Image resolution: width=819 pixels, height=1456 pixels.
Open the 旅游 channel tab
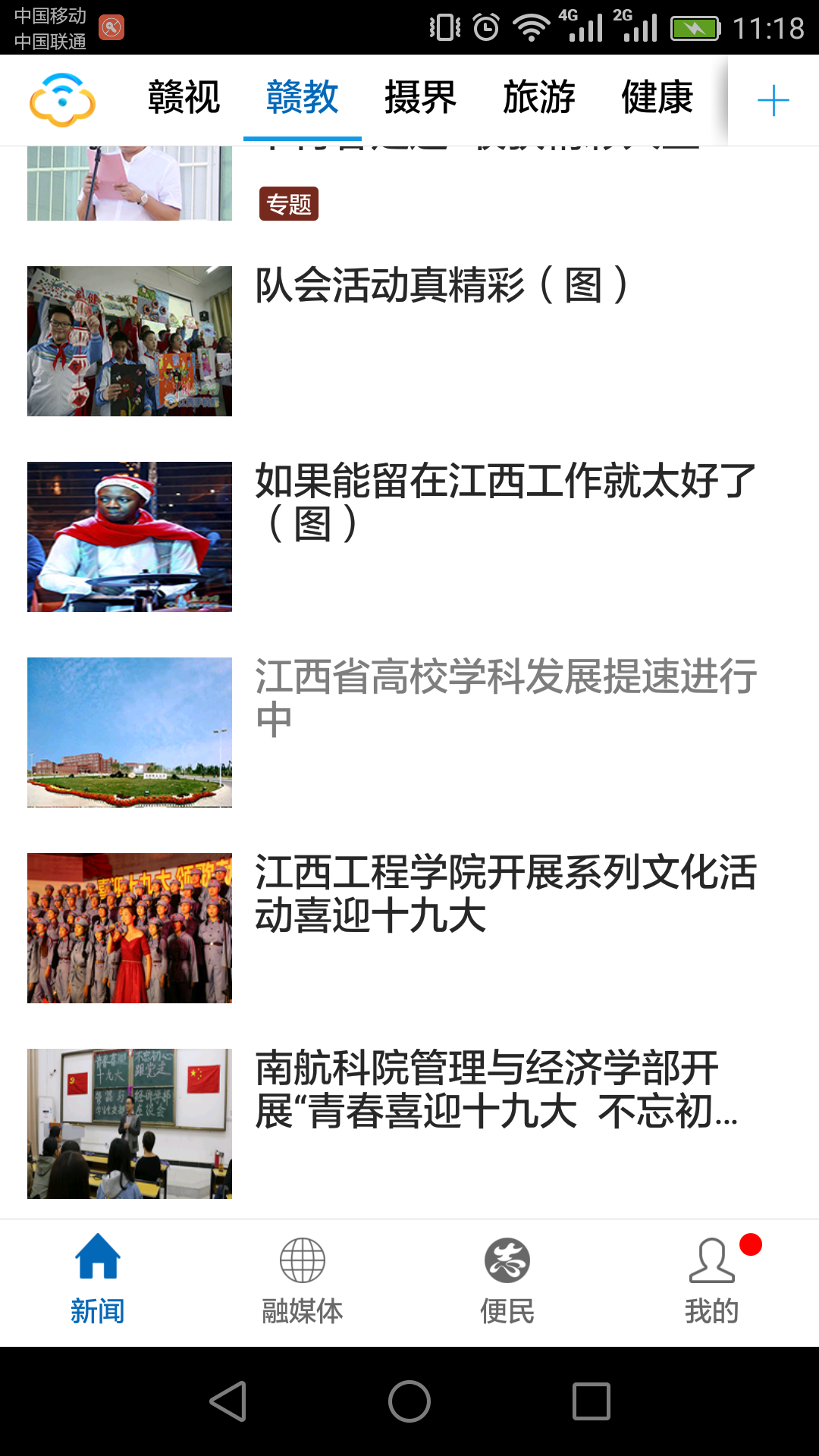(538, 99)
